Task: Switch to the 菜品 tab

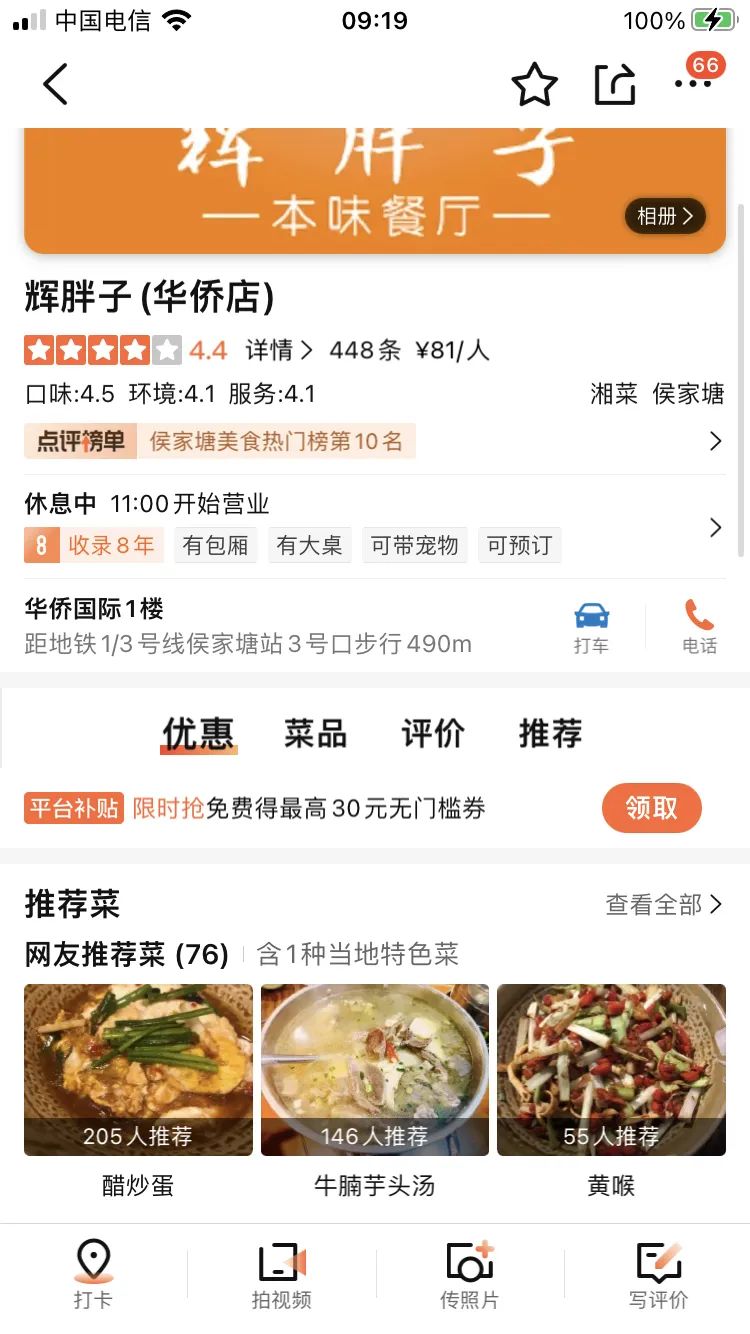Action: [315, 733]
